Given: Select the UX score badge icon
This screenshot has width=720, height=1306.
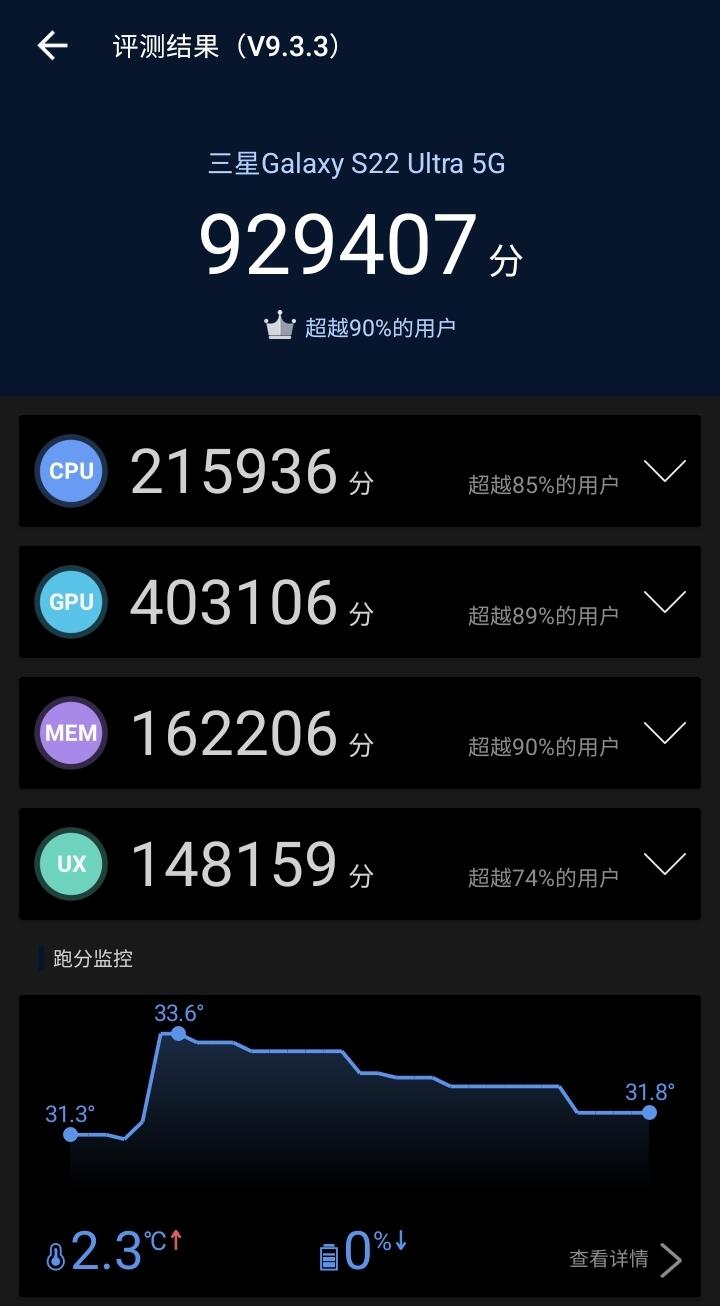Looking at the screenshot, I should (x=70, y=863).
